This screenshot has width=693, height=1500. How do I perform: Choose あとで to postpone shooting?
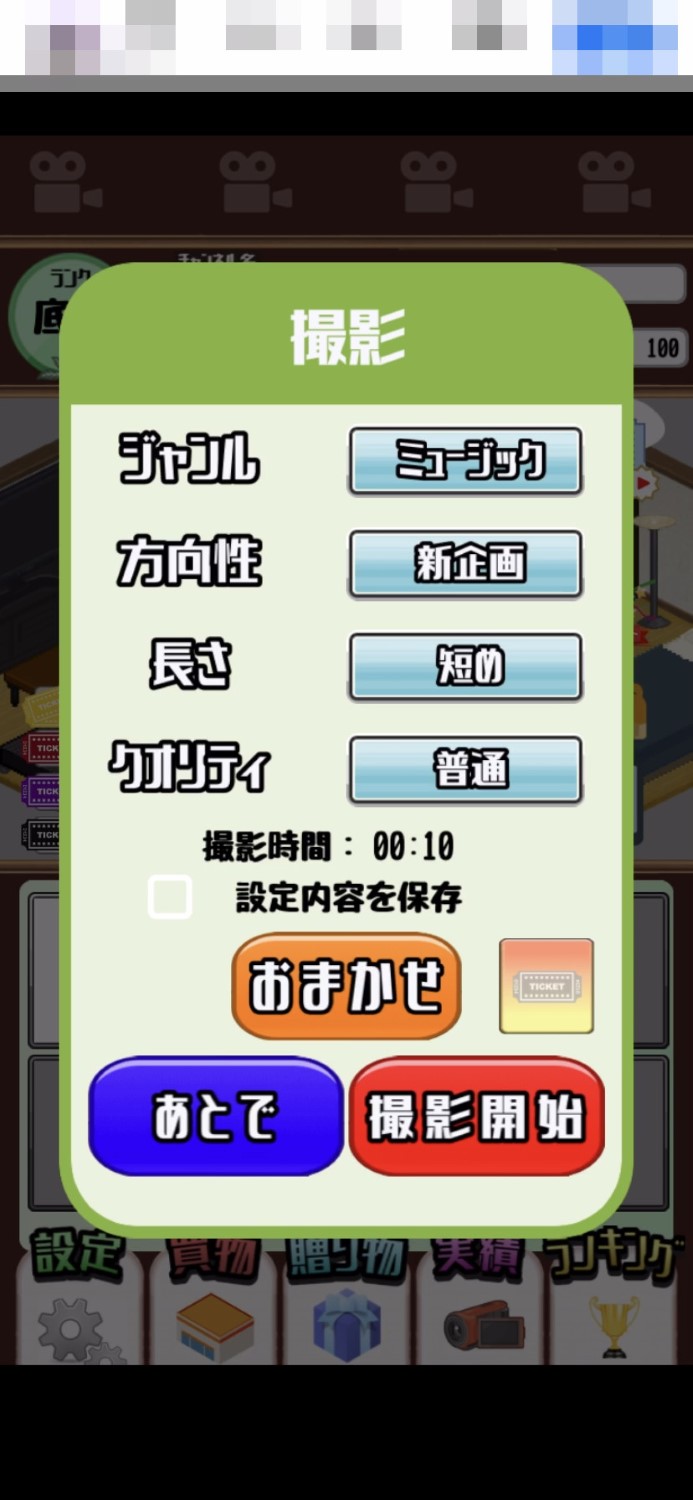[216, 1116]
